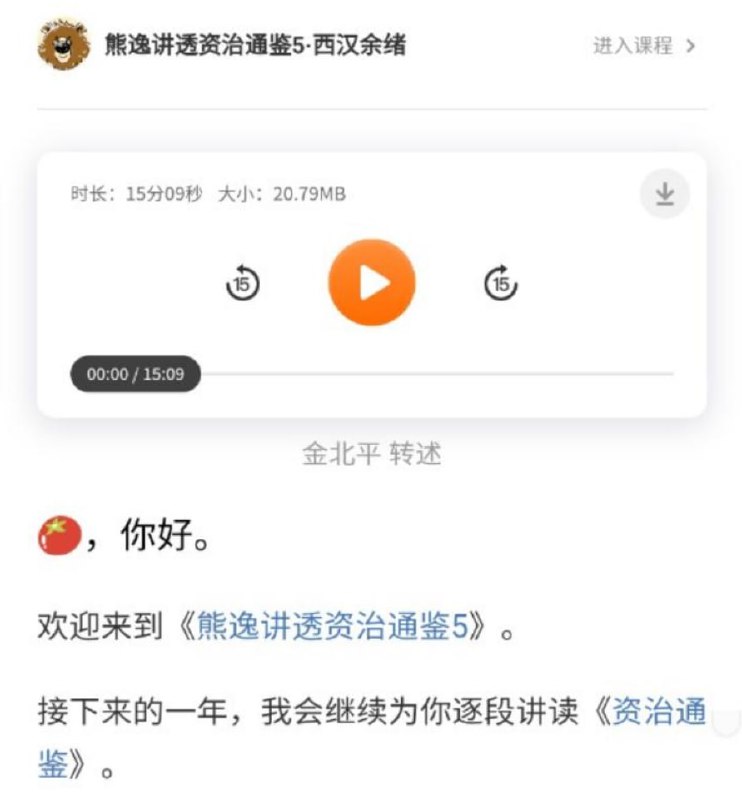
Task: Open the course title 熊逸讲透资治通鉴5·西汉余绪
Action: (255, 45)
